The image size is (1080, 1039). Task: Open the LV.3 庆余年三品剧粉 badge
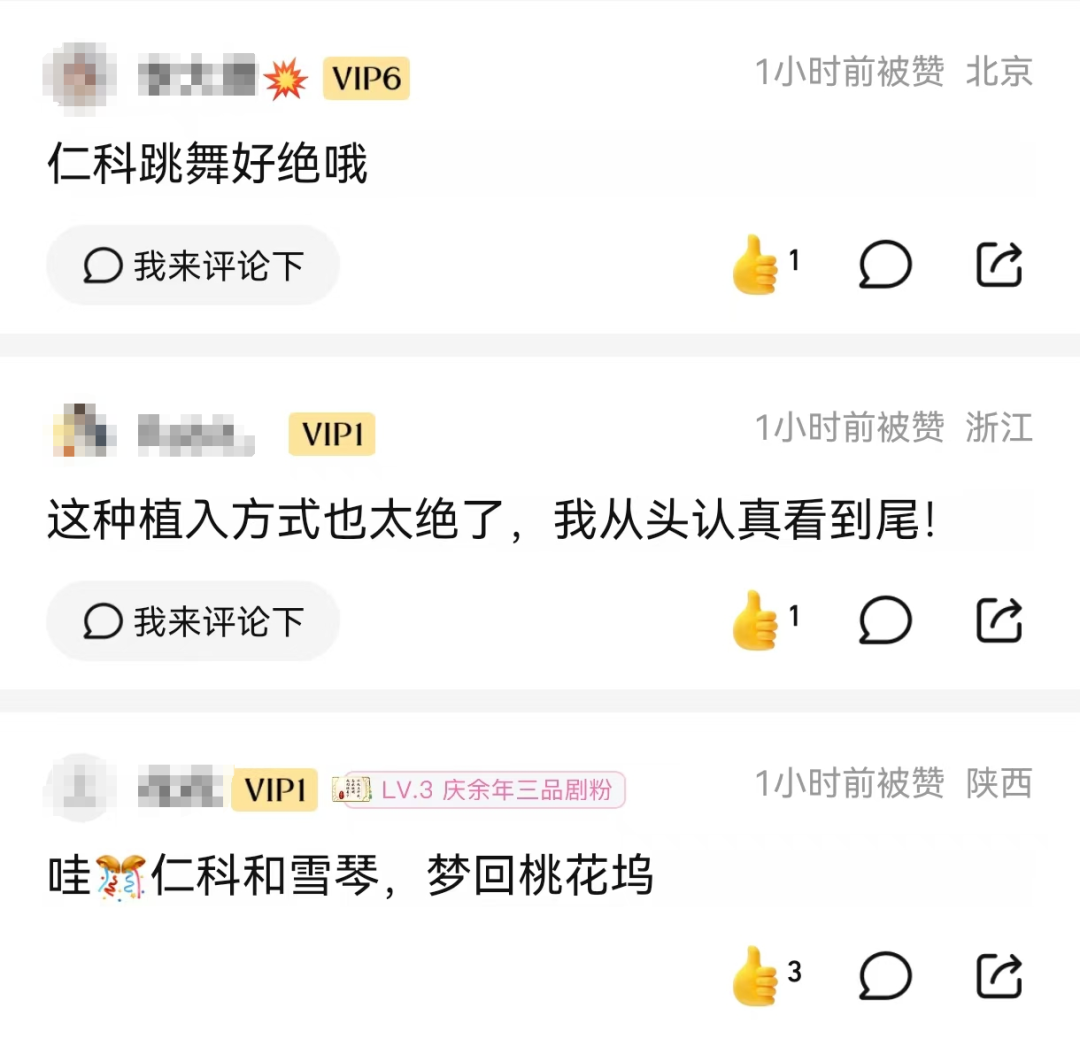pyautogui.click(x=485, y=790)
